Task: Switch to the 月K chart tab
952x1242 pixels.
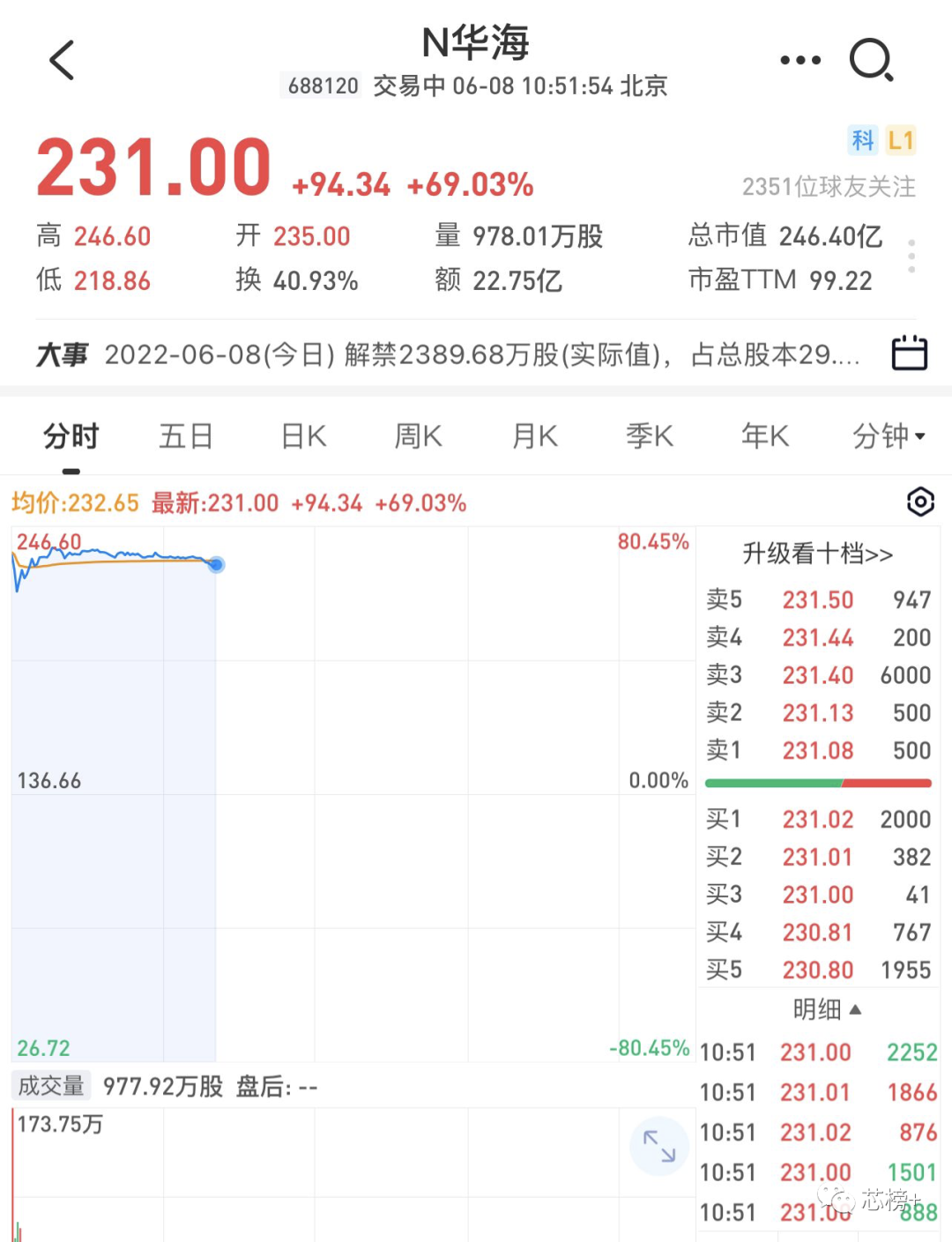Action: point(535,436)
